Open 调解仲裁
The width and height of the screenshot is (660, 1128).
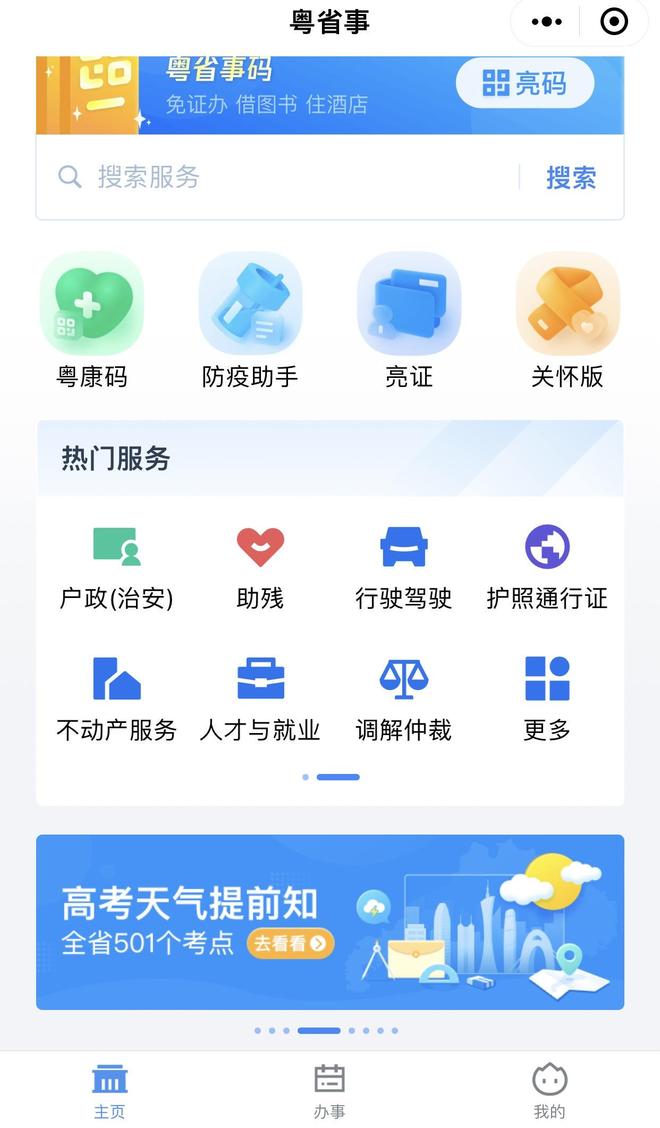pos(404,698)
